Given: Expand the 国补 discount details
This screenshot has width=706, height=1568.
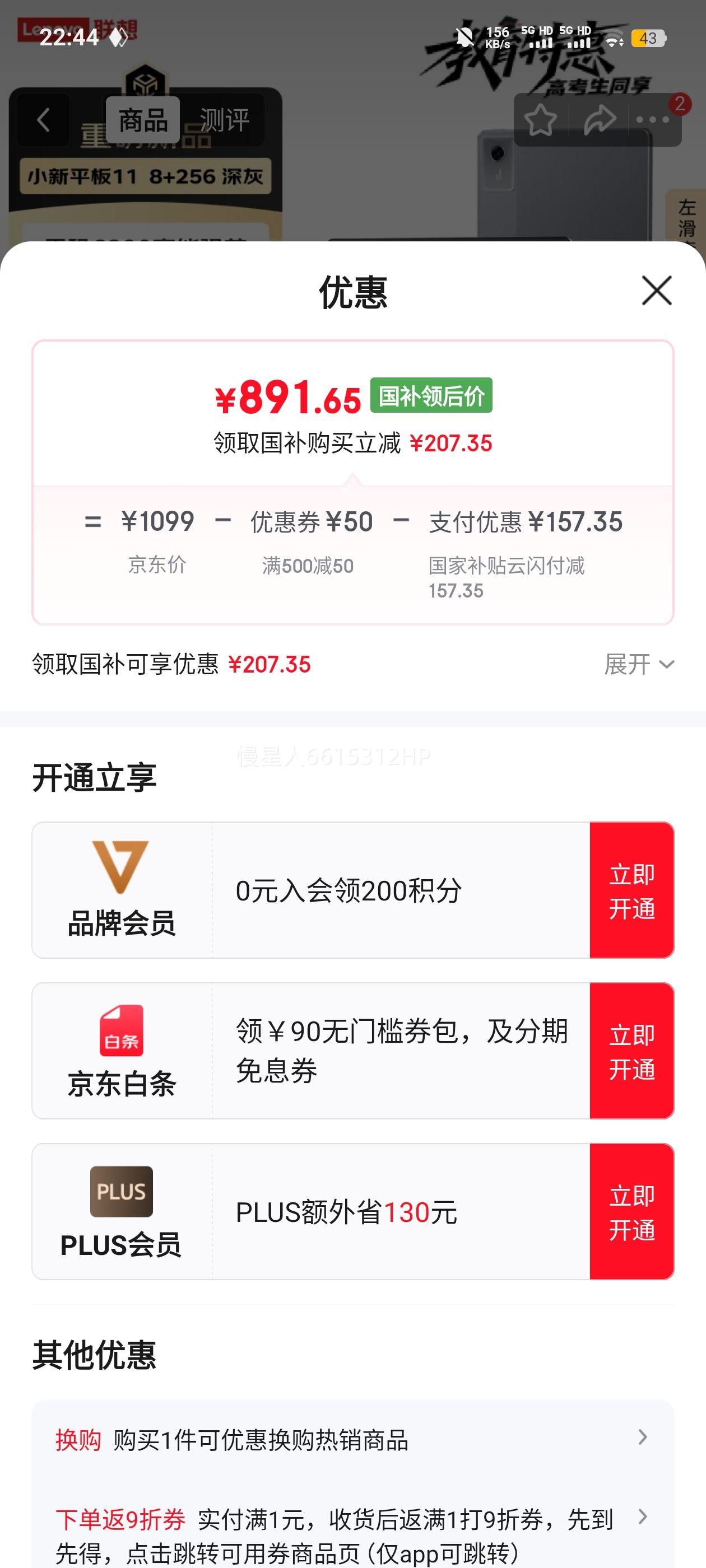Looking at the screenshot, I should point(638,664).
